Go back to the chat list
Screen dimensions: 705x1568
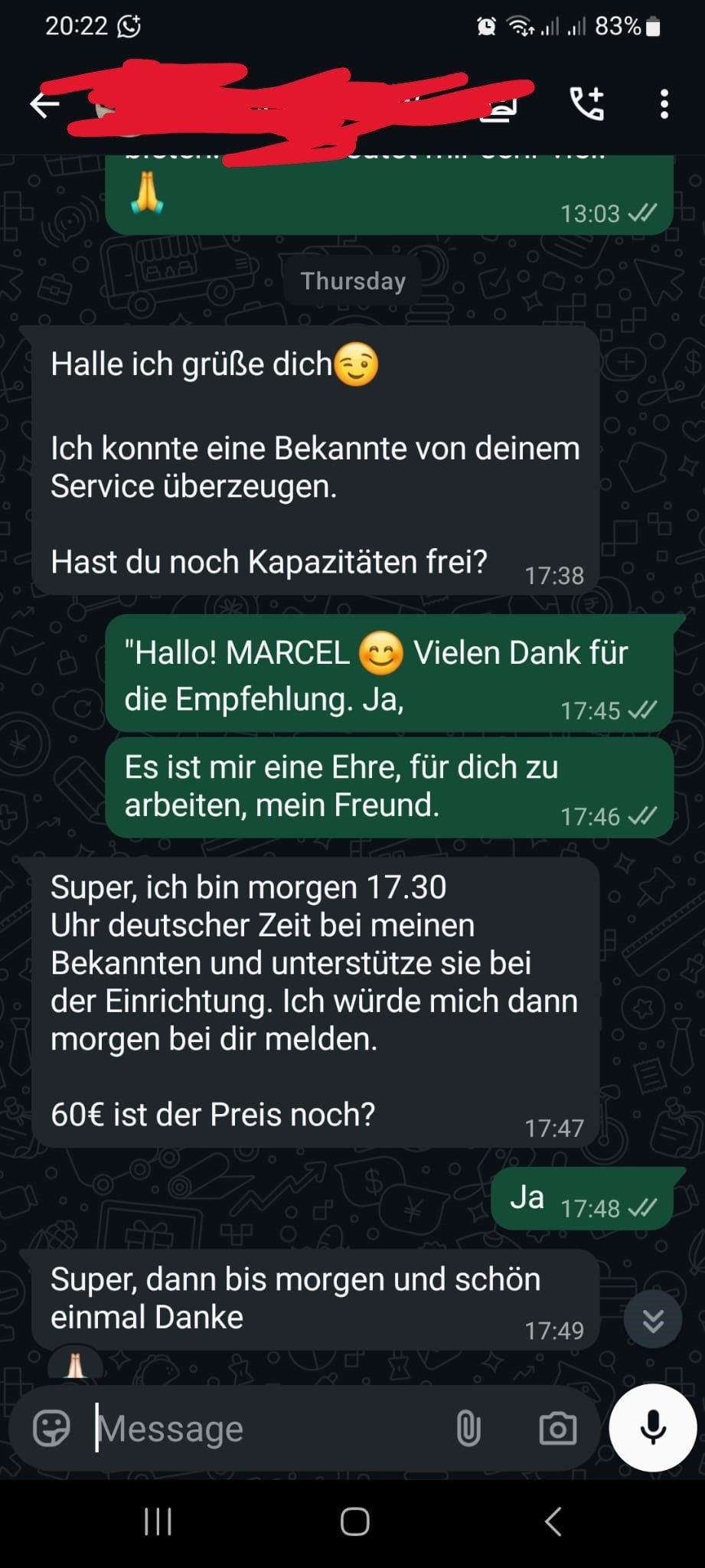tap(44, 104)
